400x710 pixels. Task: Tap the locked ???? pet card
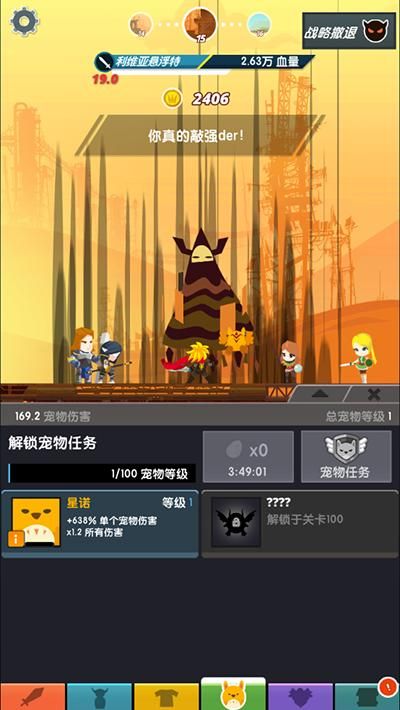(x=300, y=524)
